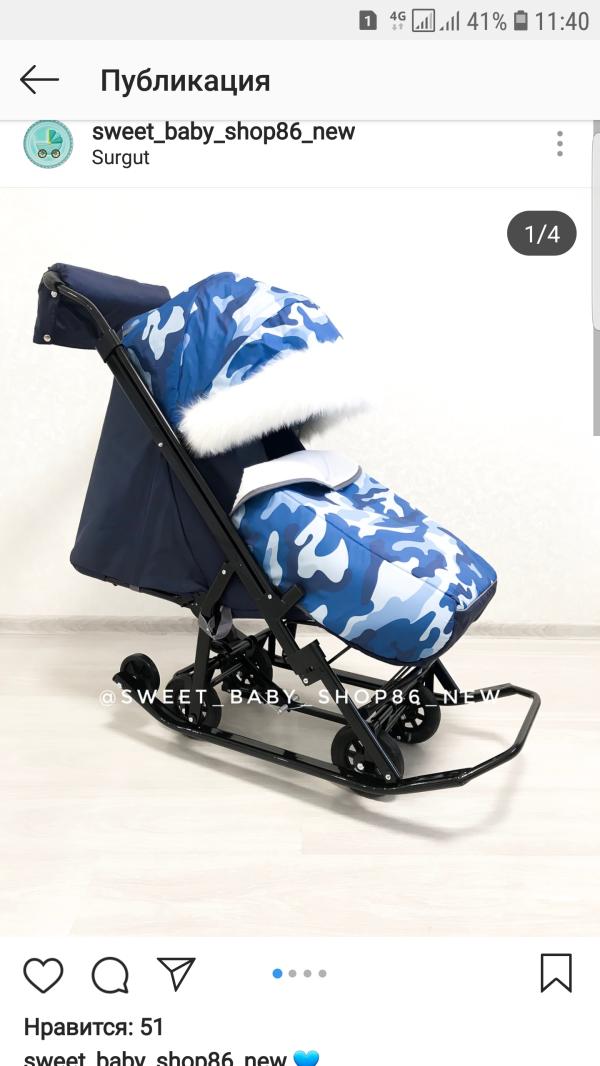Open the sweet_baby_shop86_new username in the post header
This screenshot has width=600, height=1066.
[x=223, y=131]
